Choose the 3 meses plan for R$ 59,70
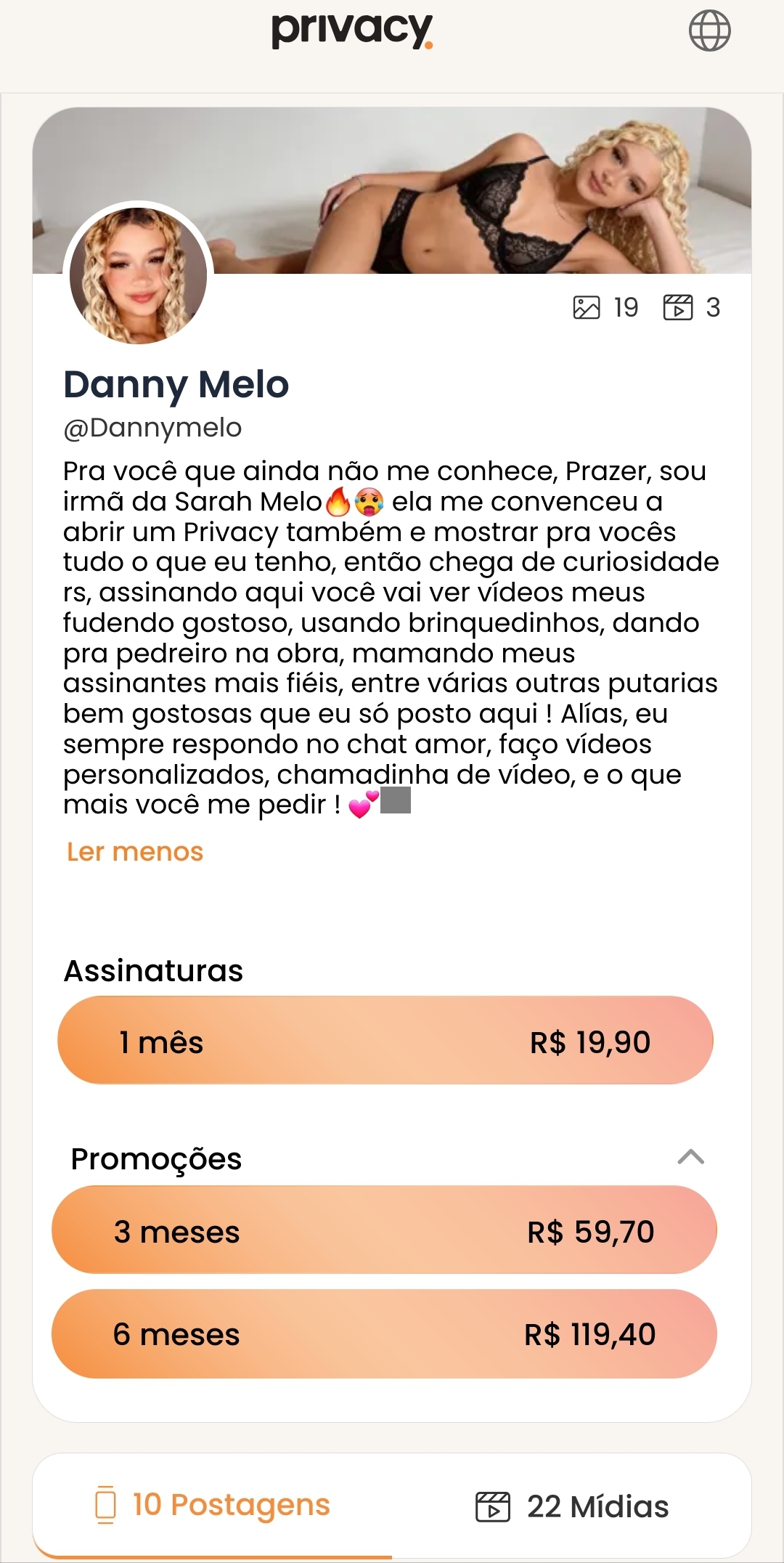 tap(384, 1230)
